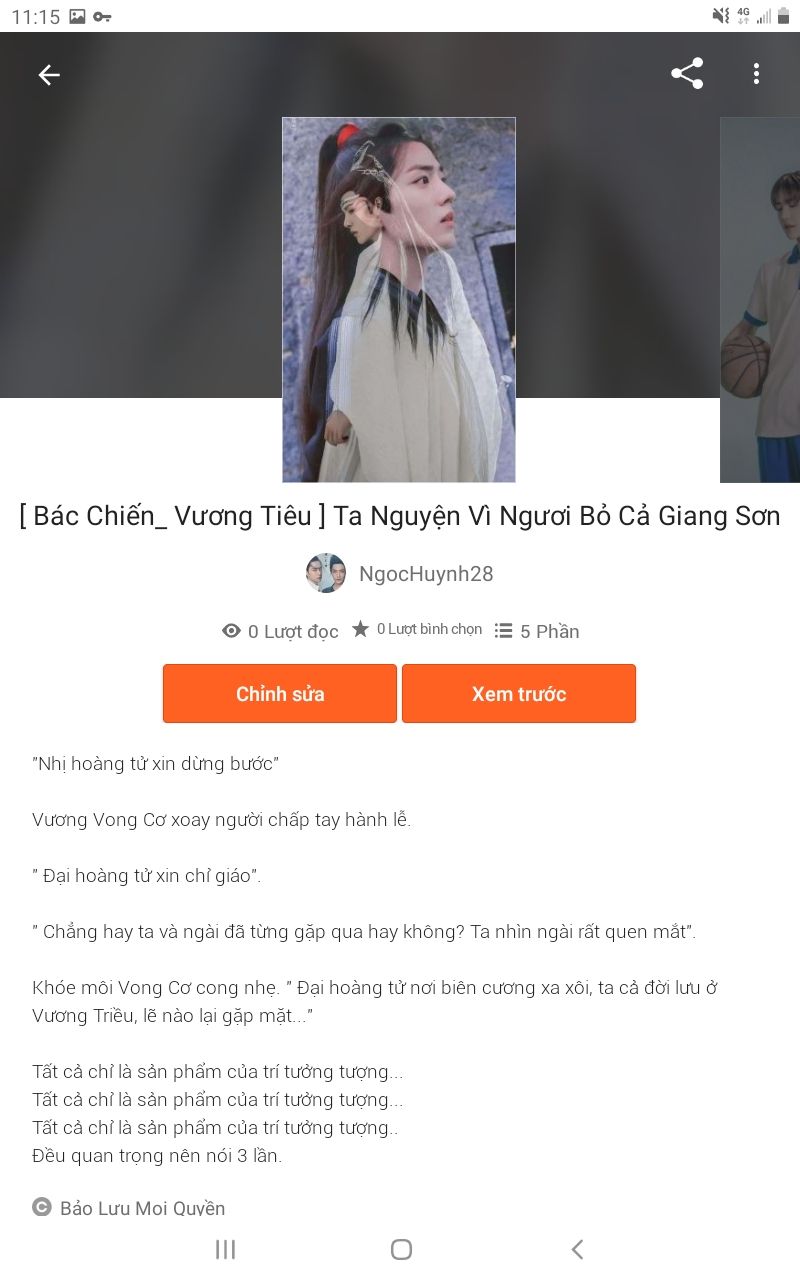Image resolution: width=800 pixels, height=1280 pixels.
Task: Tap the system home button
Action: pyautogui.click(x=401, y=1249)
